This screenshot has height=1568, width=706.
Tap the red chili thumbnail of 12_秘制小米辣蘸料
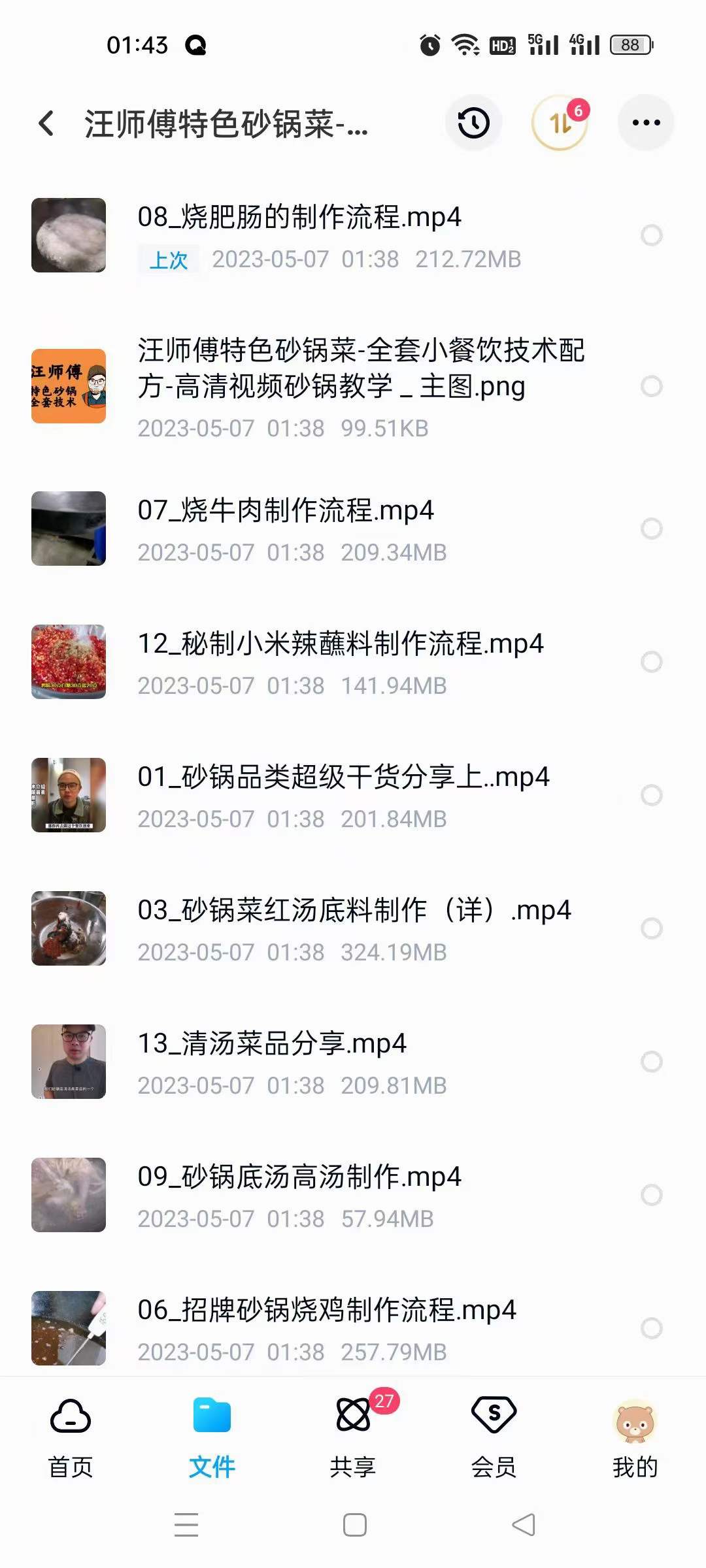69,661
